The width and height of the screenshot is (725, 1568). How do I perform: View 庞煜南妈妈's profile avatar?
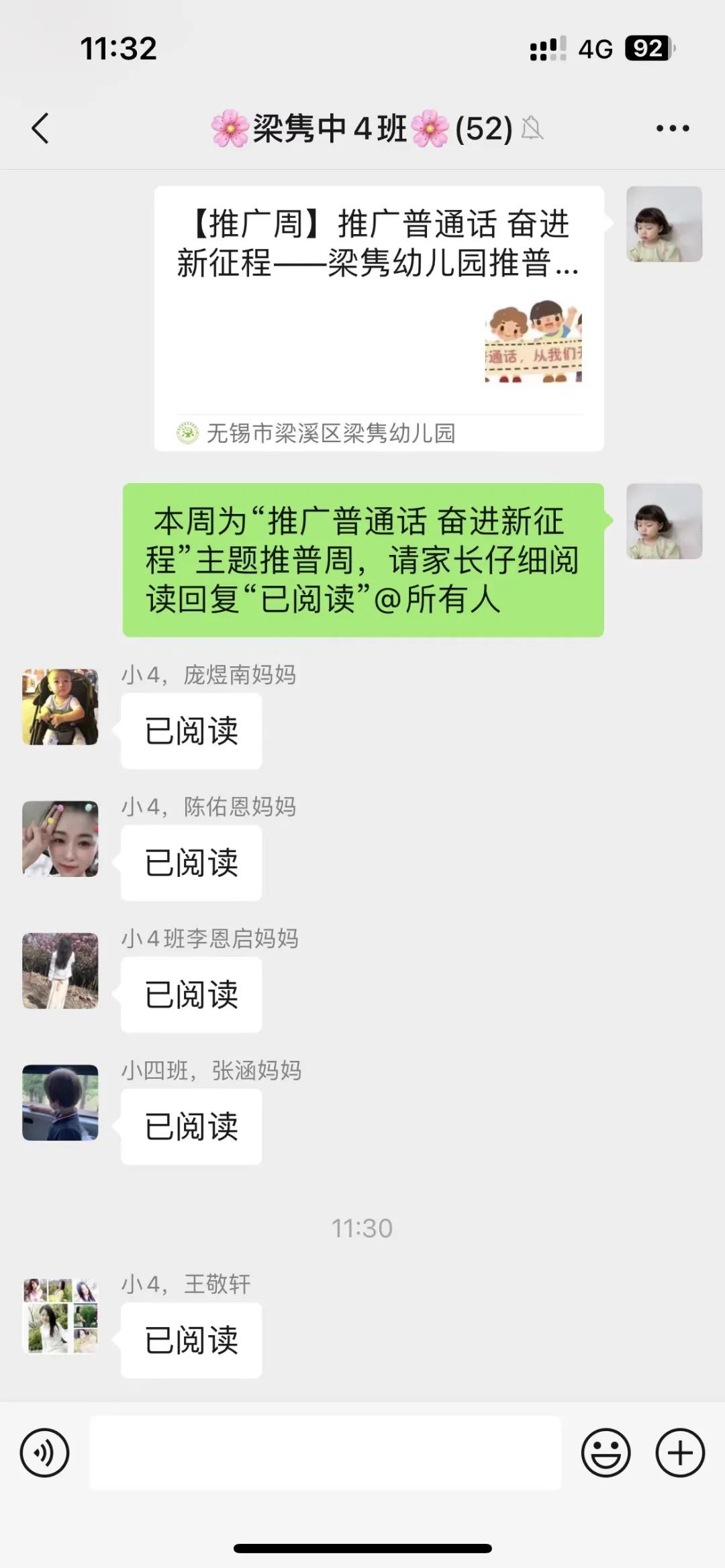point(60,707)
